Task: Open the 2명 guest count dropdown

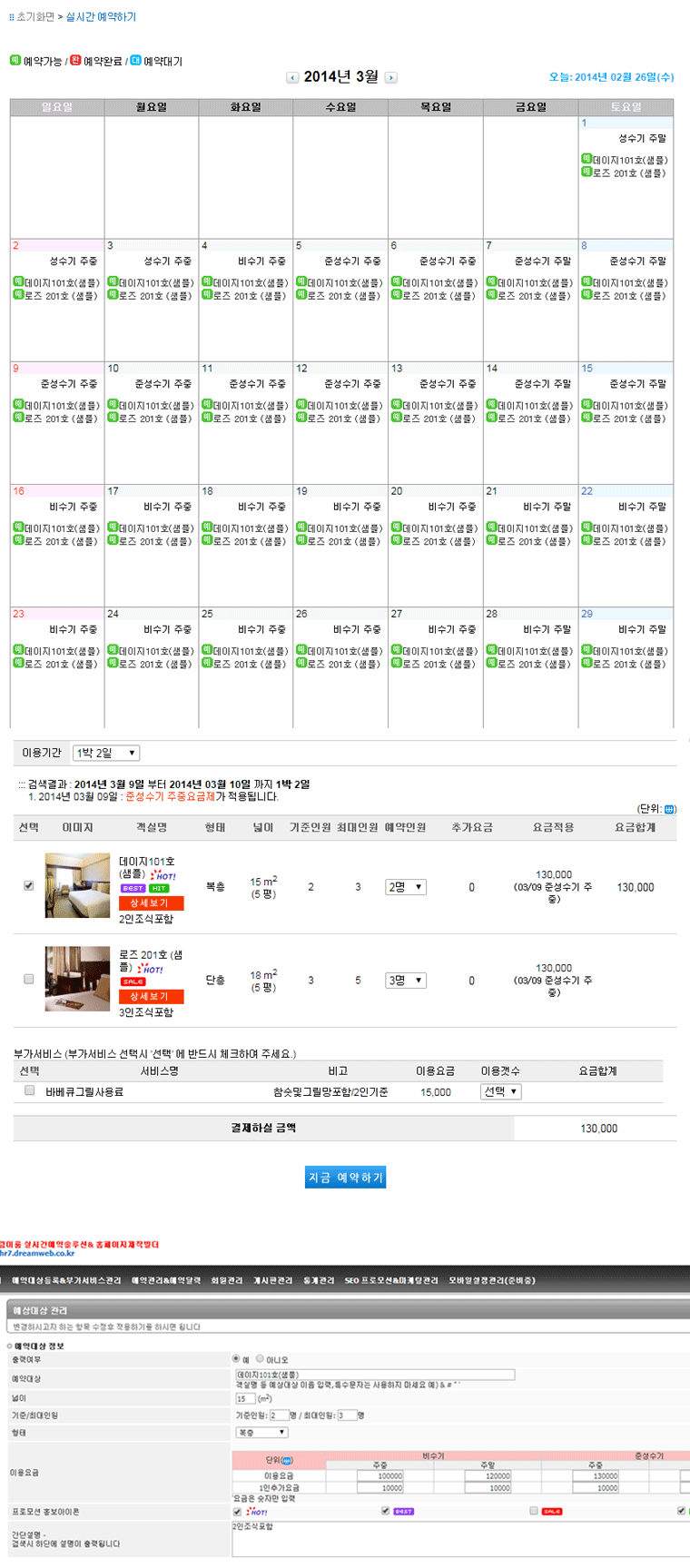Action: tap(406, 887)
